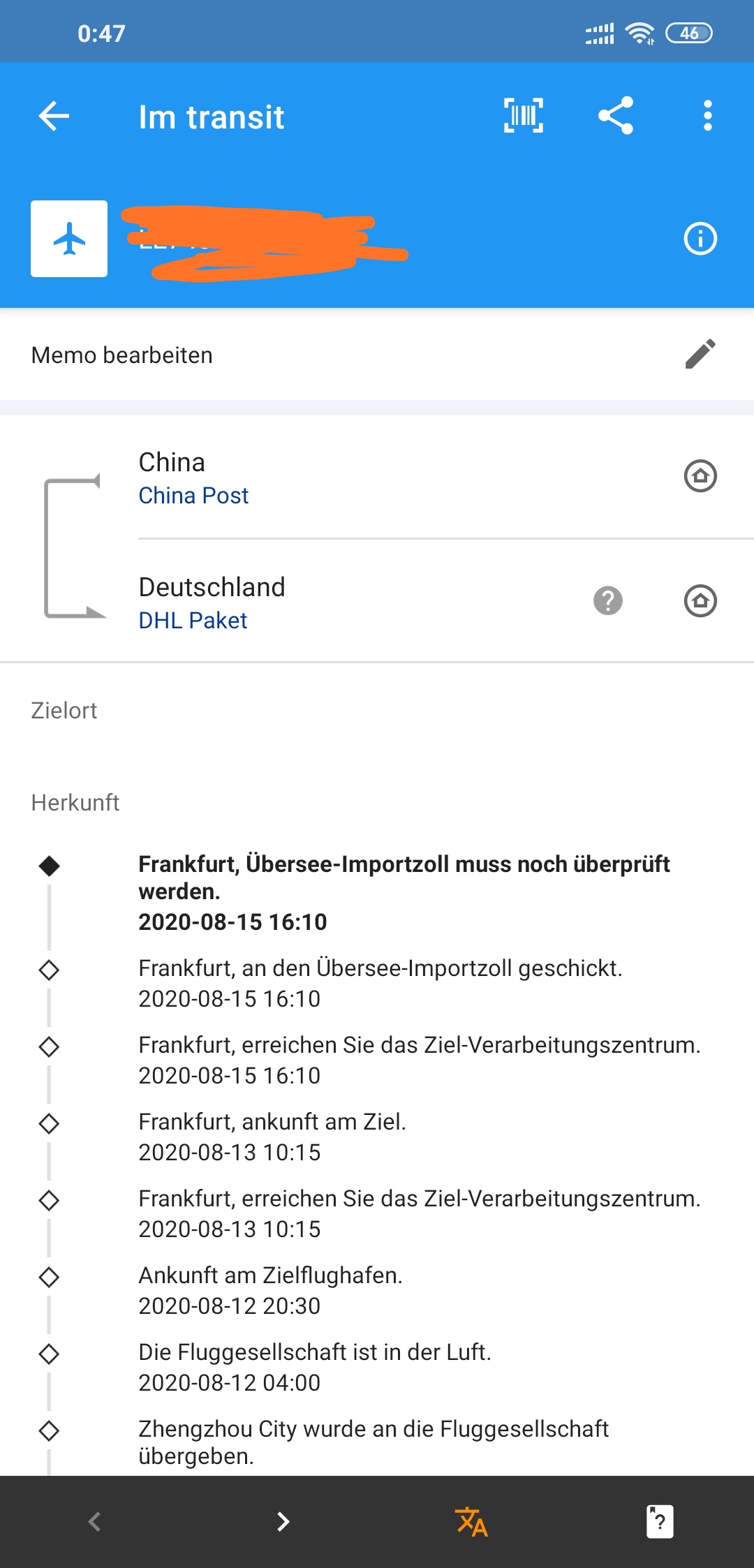Open the home icon next to China
The height and width of the screenshot is (1568, 754).
pyautogui.click(x=700, y=476)
